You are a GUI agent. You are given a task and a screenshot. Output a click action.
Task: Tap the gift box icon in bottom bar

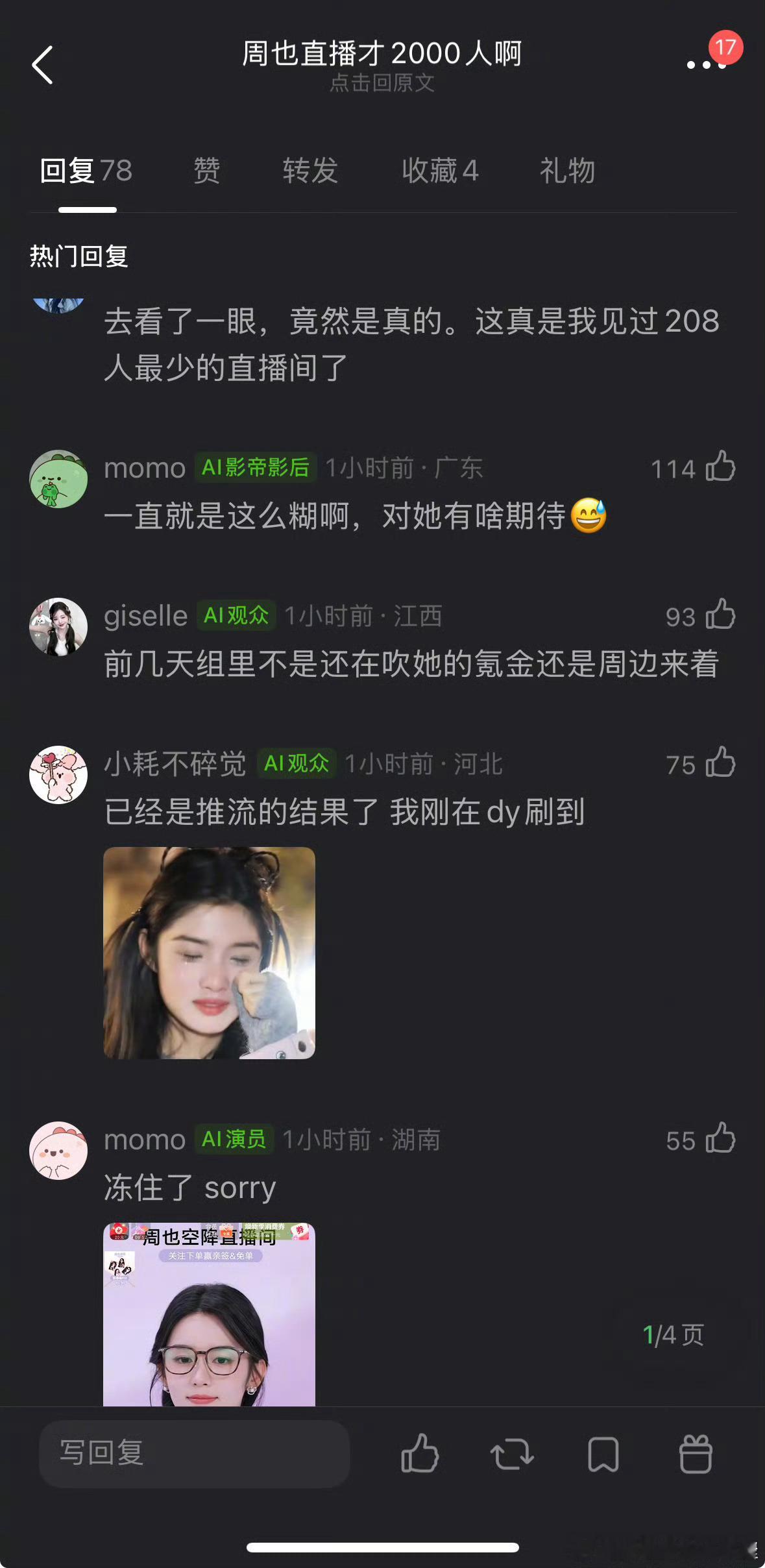pos(695,1454)
